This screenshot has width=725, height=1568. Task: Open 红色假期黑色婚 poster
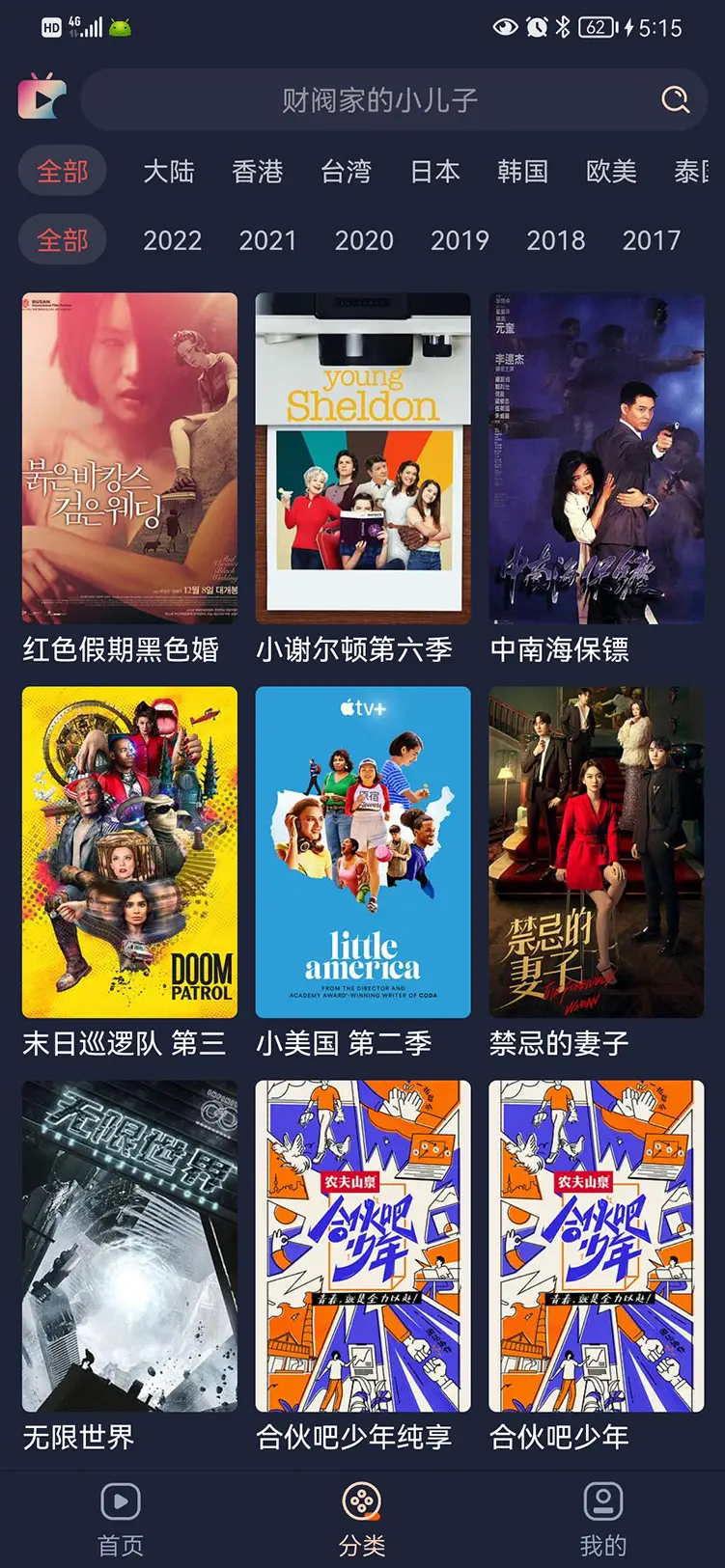[129, 458]
